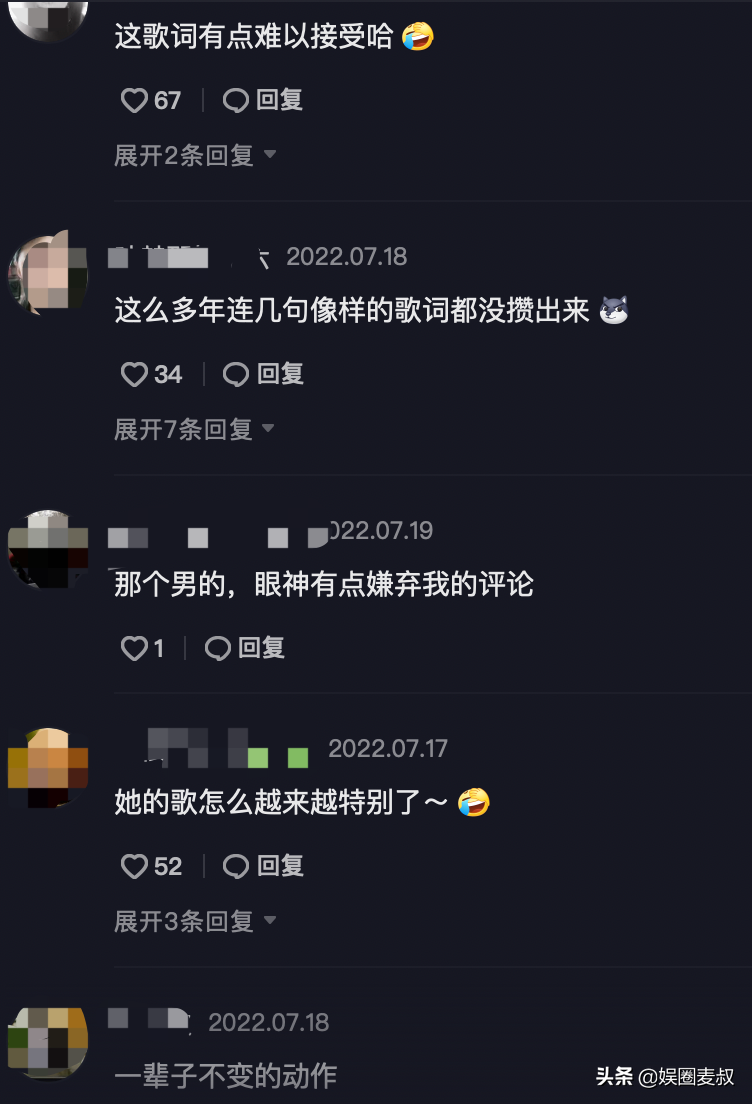Open avatar of the 2022.07.19 commenter
The image size is (752, 1104).
coord(48,550)
